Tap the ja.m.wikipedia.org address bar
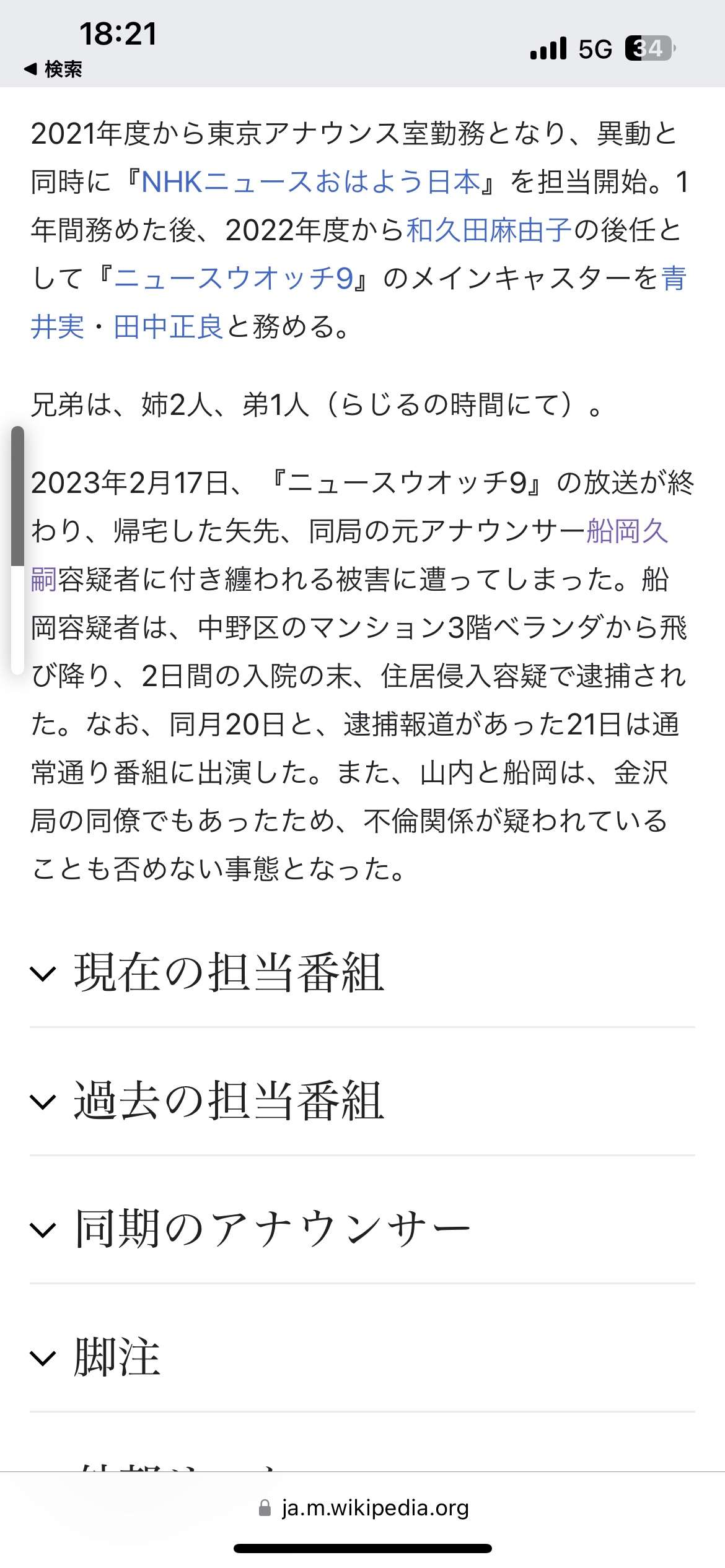 (x=363, y=1507)
